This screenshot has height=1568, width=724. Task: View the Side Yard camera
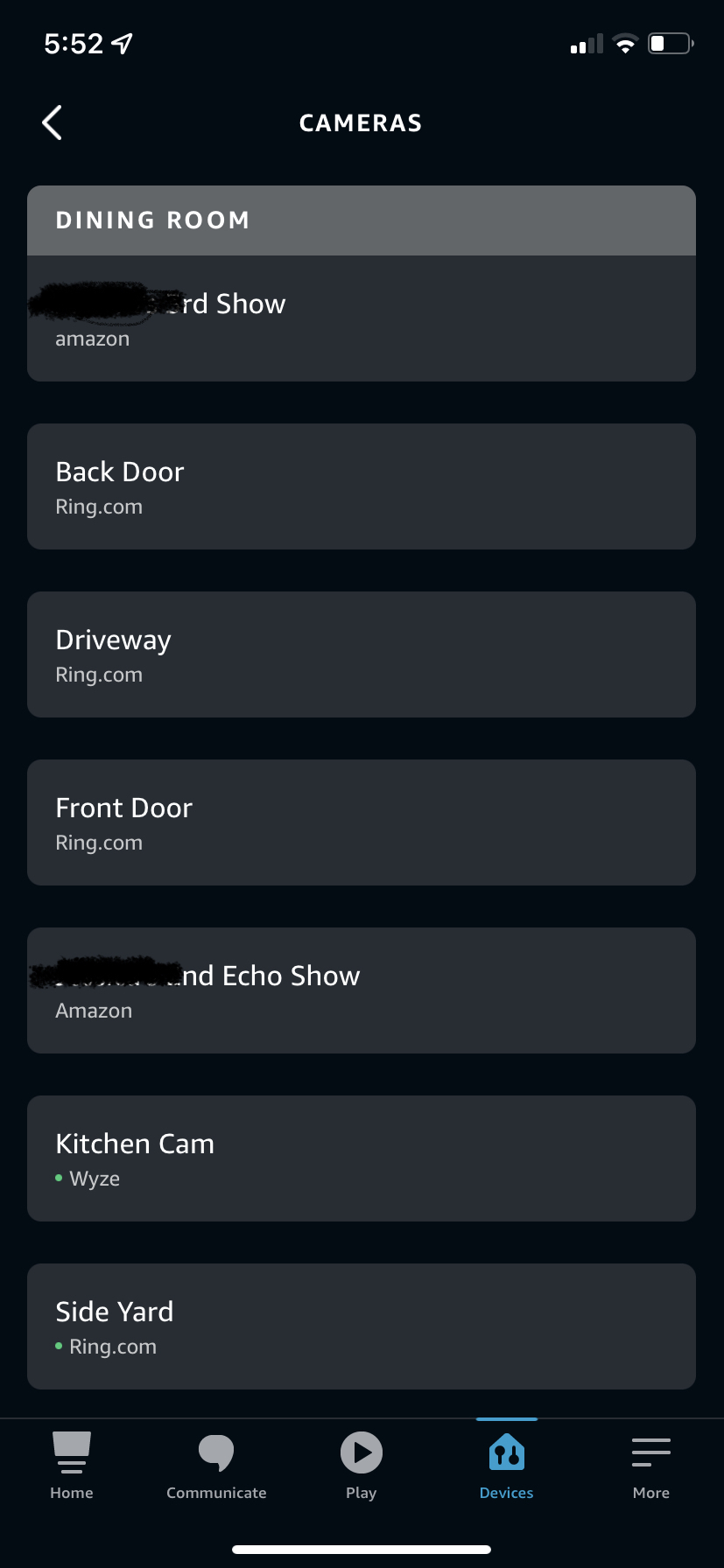click(x=361, y=1326)
